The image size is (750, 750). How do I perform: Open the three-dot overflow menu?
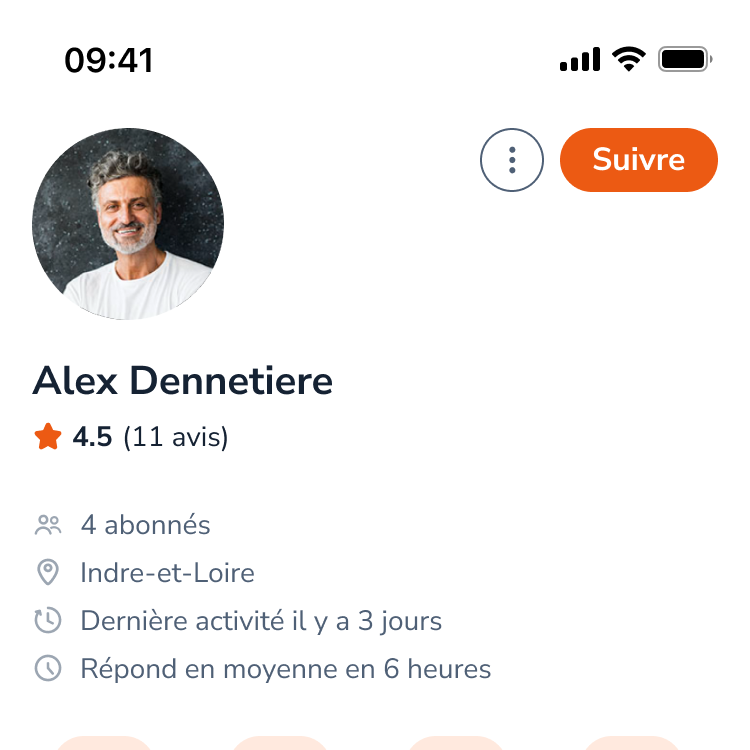tap(512, 160)
